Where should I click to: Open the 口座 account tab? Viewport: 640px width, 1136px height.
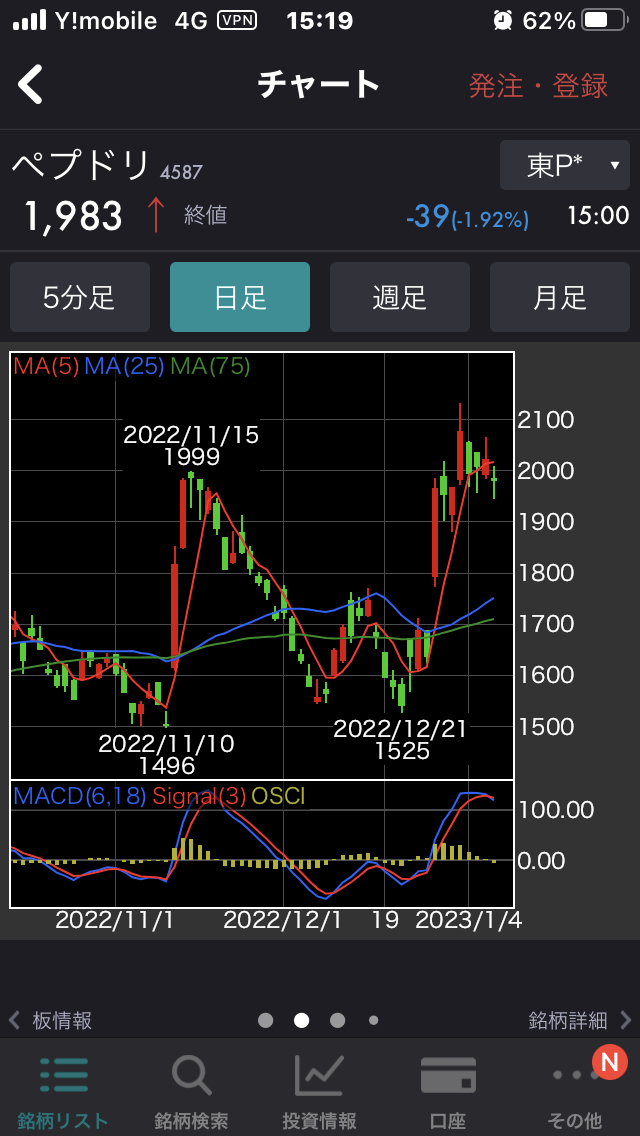[447, 1088]
